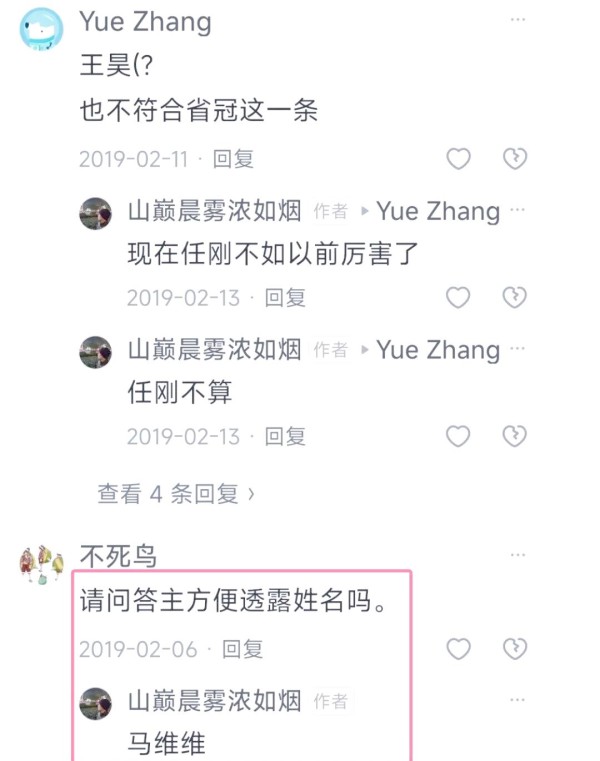600x761 pixels.
Task: Dislike Yue Zhang's comment dated 2019-02-11
Action: (x=514, y=159)
